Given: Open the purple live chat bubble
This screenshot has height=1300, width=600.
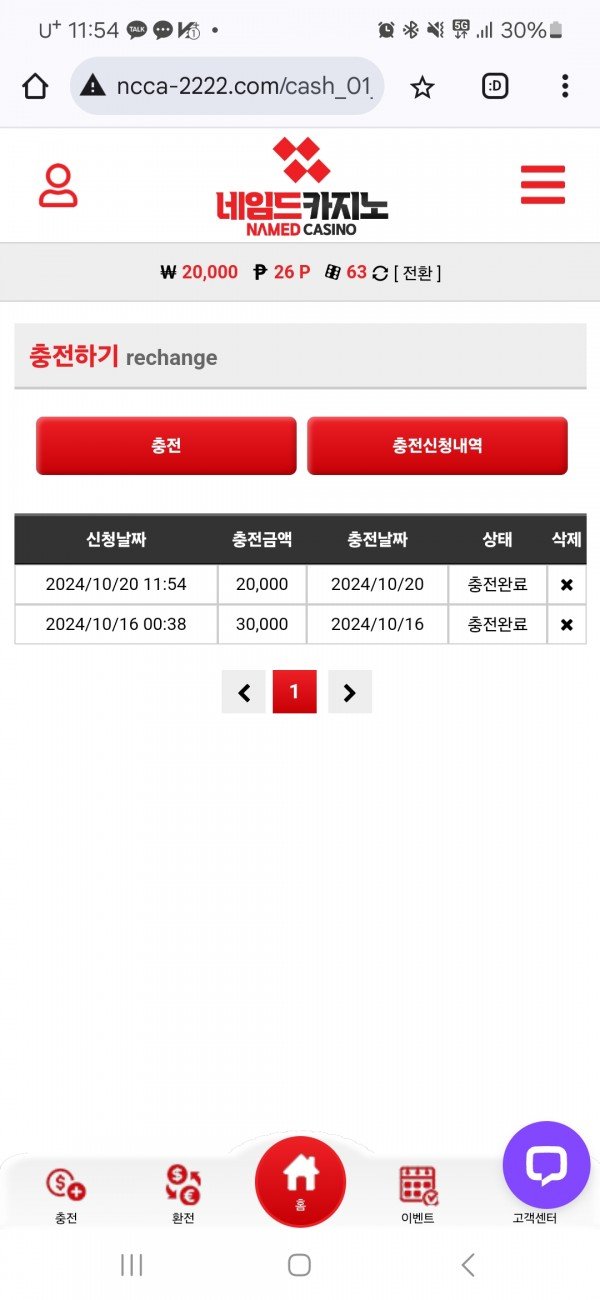Looking at the screenshot, I should pos(546,1164).
